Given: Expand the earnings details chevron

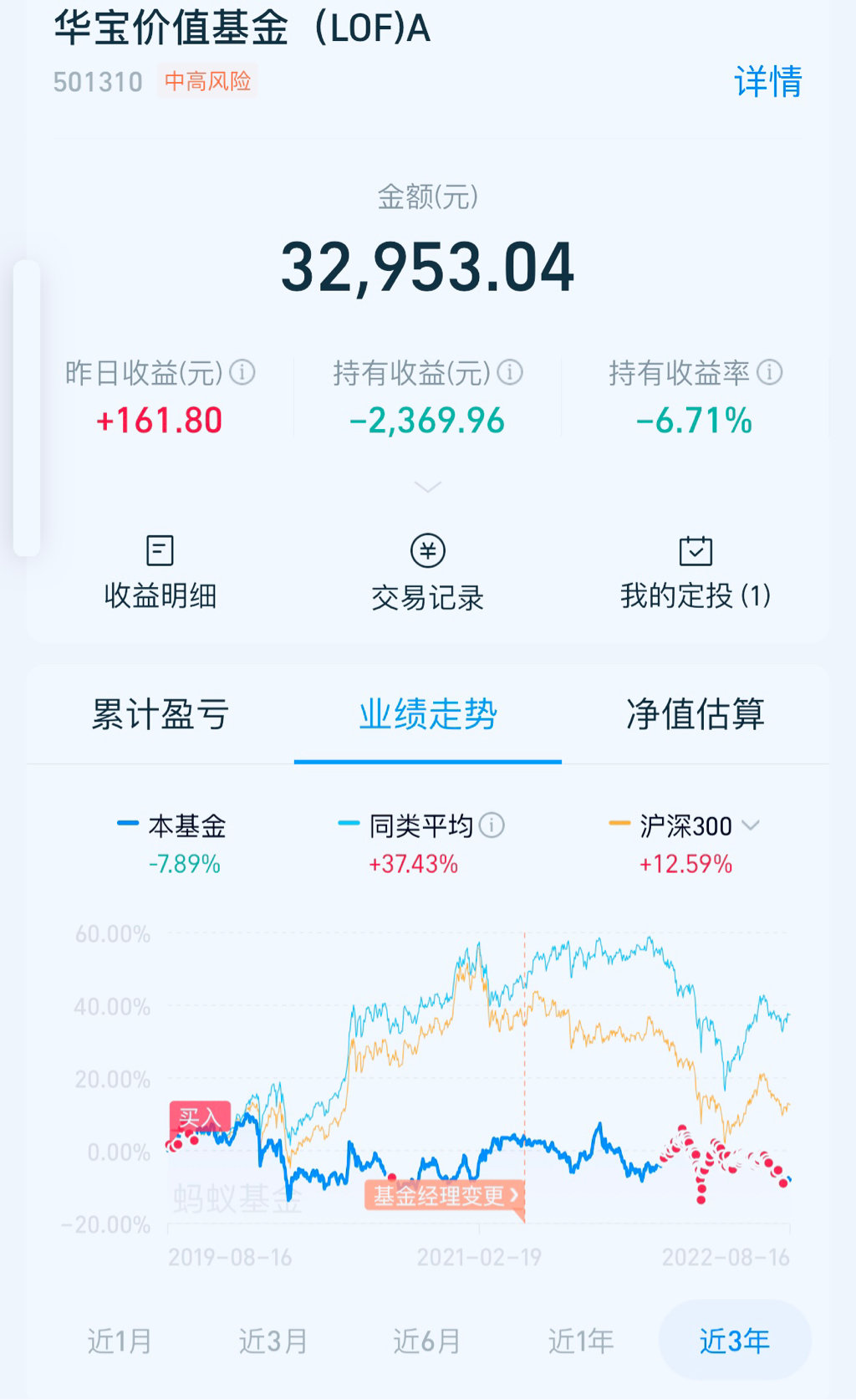Looking at the screenshot, I should [427, 487].
